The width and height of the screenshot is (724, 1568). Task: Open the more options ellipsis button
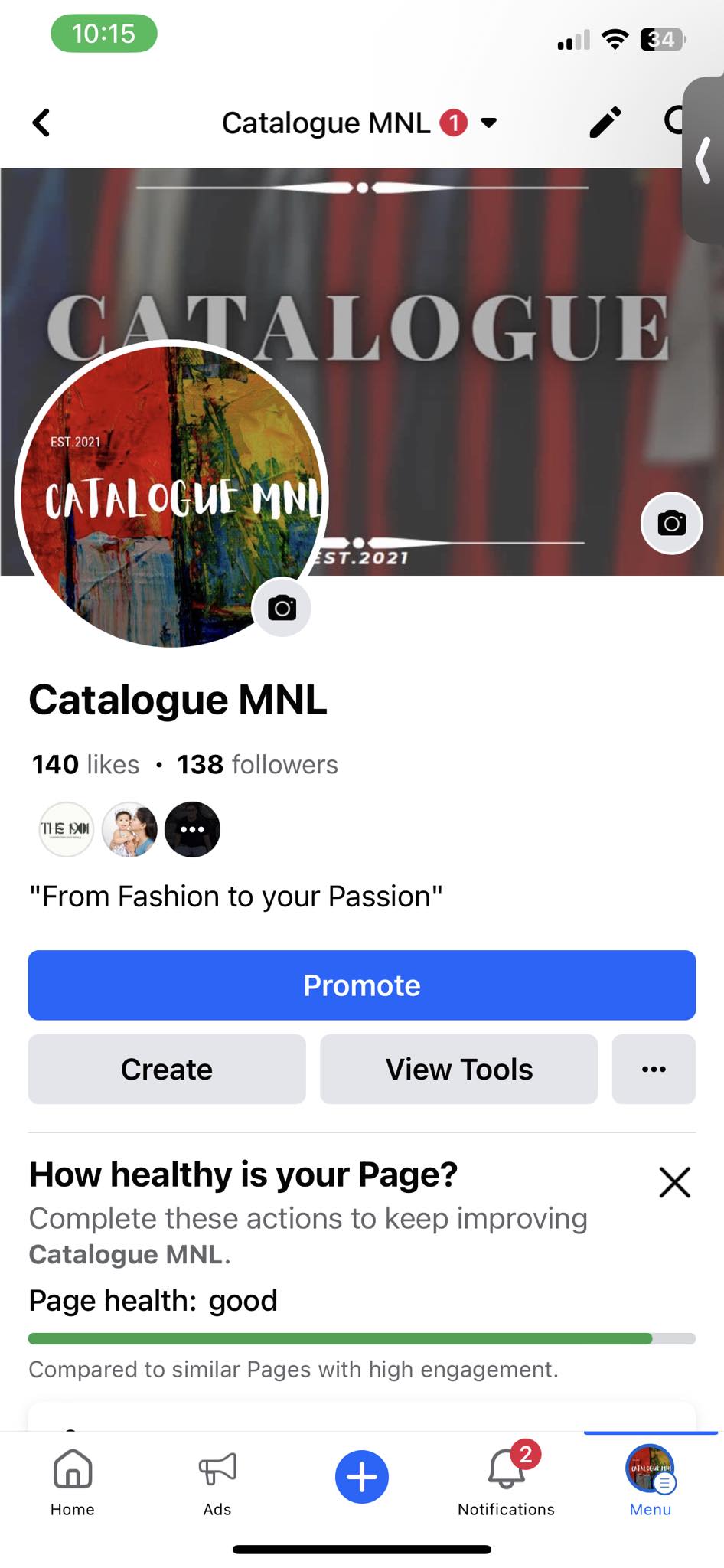[x=654, y=1069]
